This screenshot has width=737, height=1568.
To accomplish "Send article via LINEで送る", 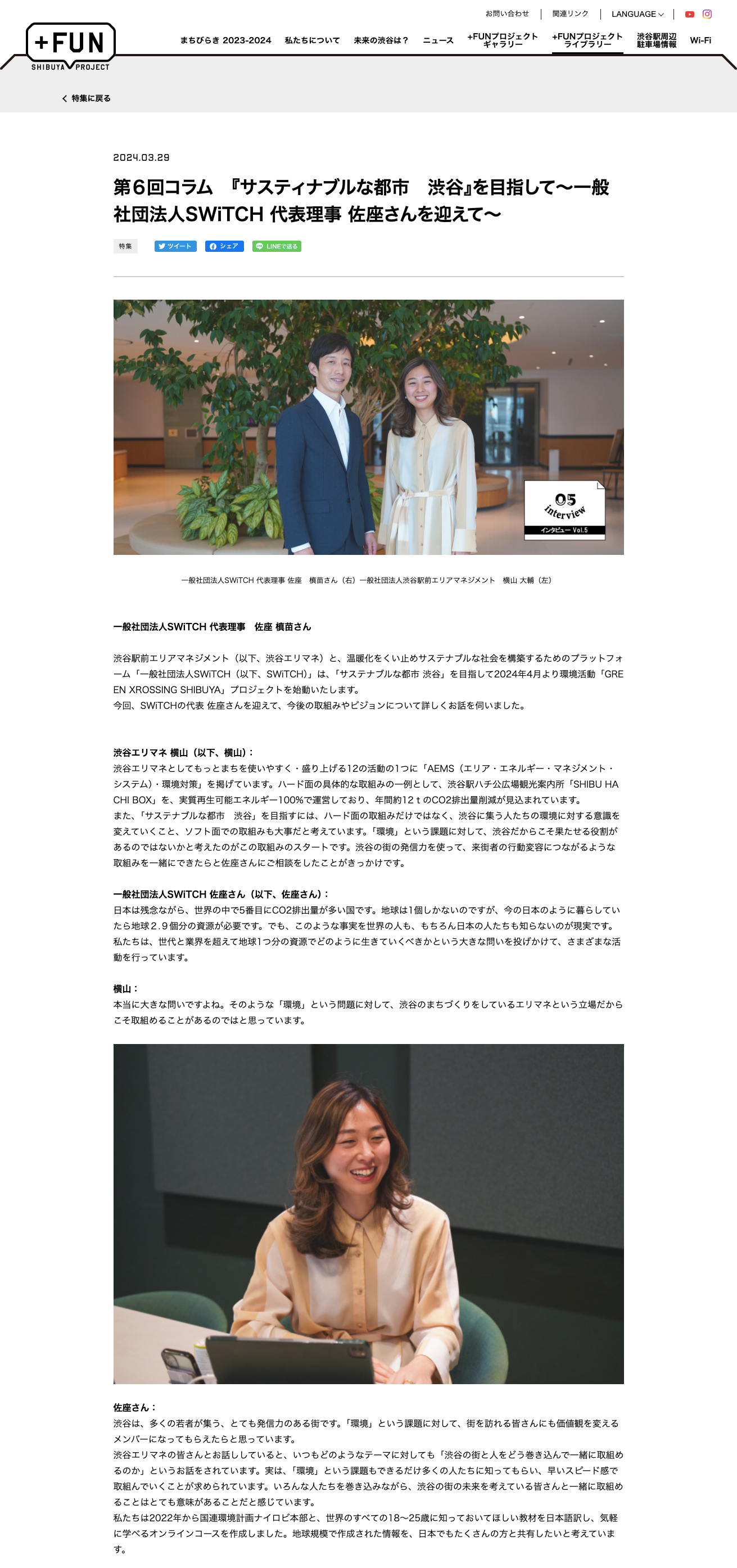I will pos(277,246).
